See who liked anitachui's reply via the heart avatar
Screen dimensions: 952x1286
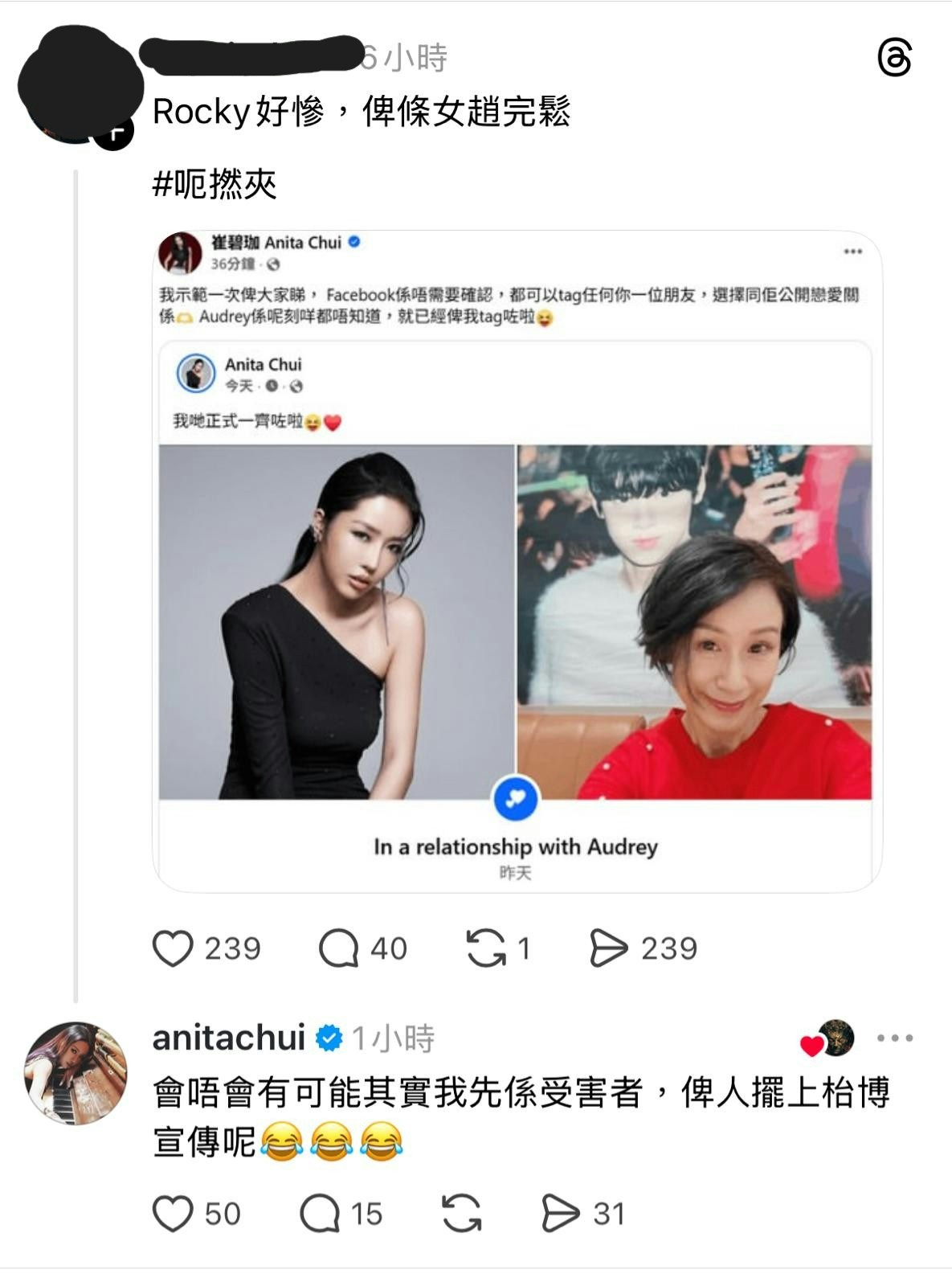click(827, 1038)
